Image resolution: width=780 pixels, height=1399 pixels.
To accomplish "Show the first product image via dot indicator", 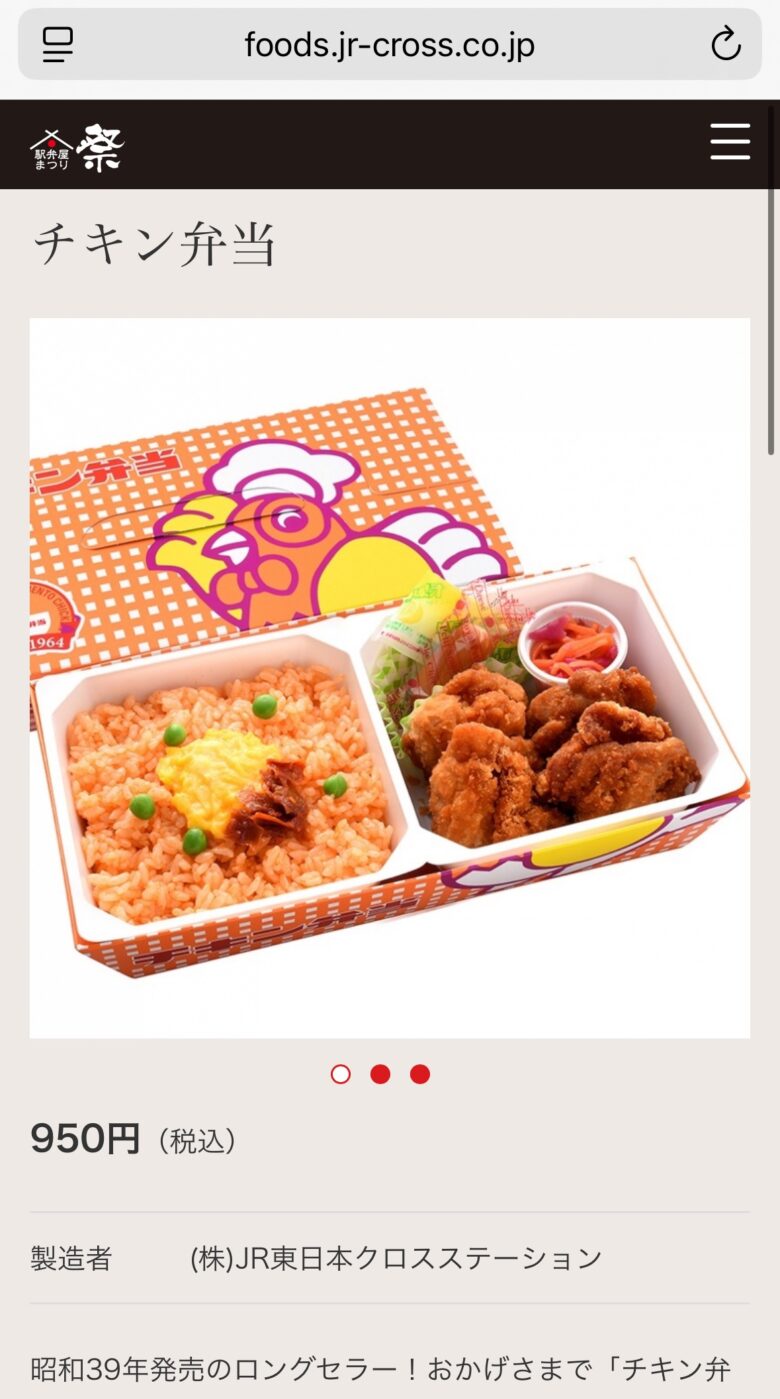I will (x=341, y=1074).
